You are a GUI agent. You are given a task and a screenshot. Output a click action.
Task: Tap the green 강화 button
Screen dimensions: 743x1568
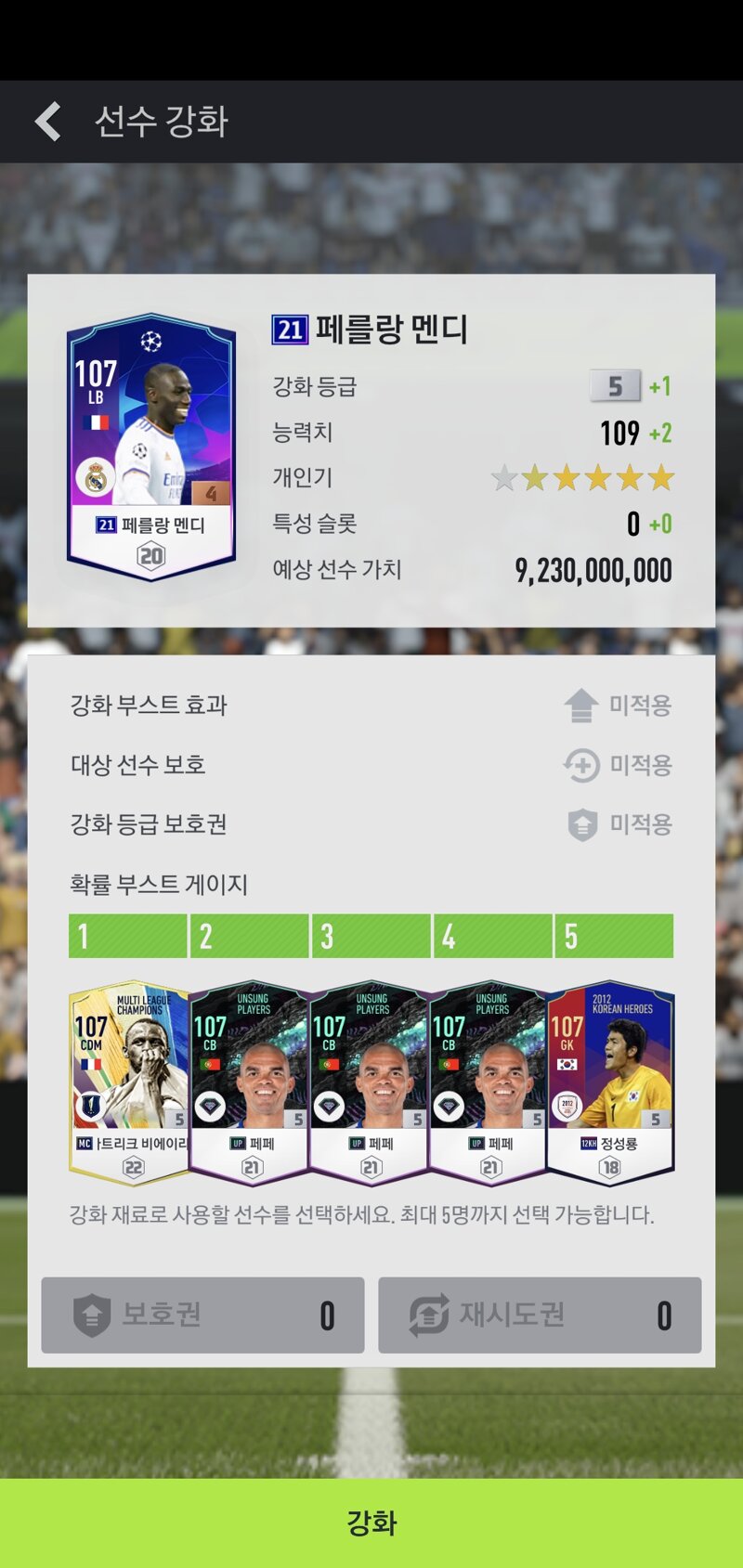(371, 1523)
